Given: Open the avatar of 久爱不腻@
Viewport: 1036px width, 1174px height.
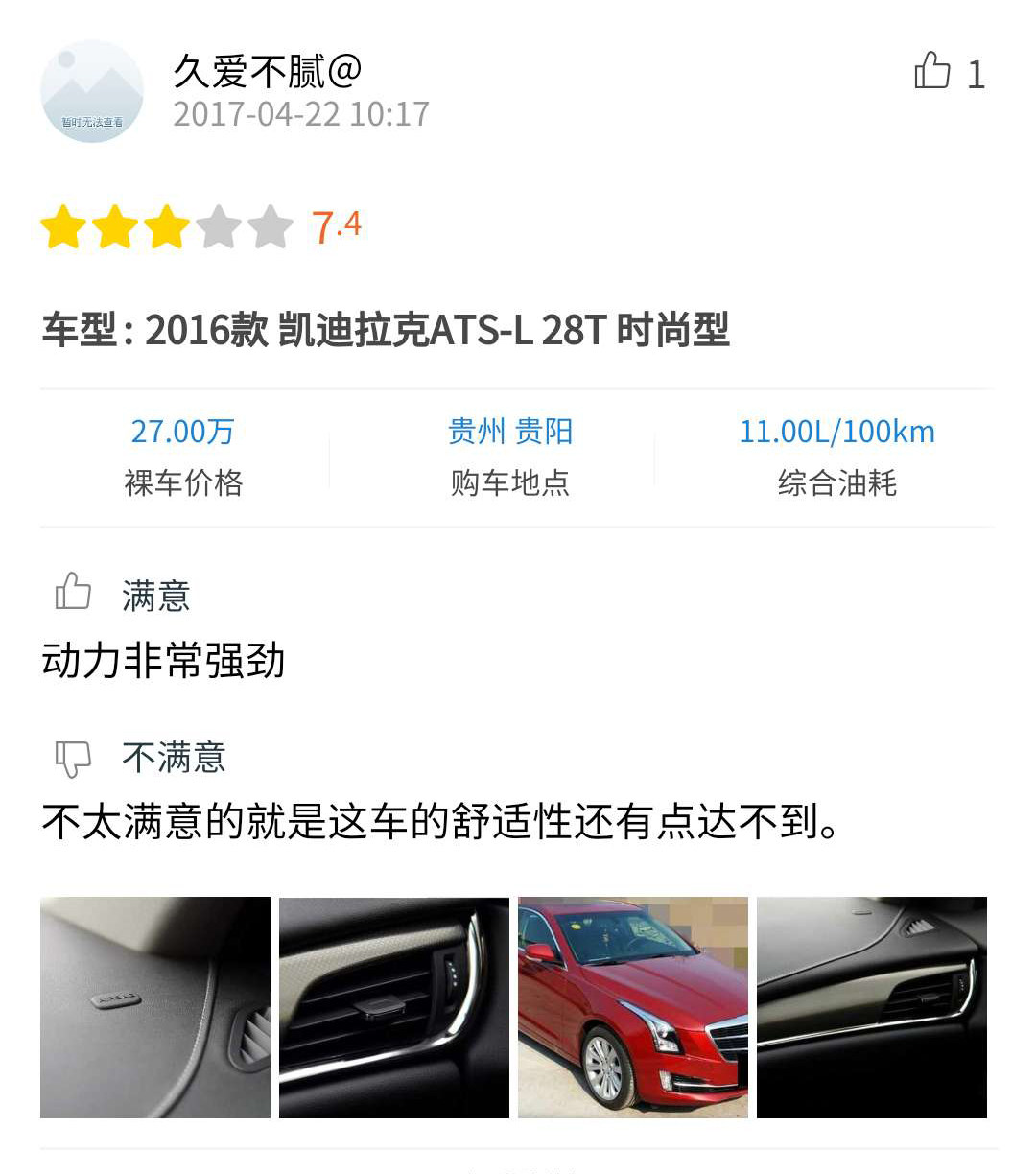Looking at the screenshot, I should tap(92, 91).
